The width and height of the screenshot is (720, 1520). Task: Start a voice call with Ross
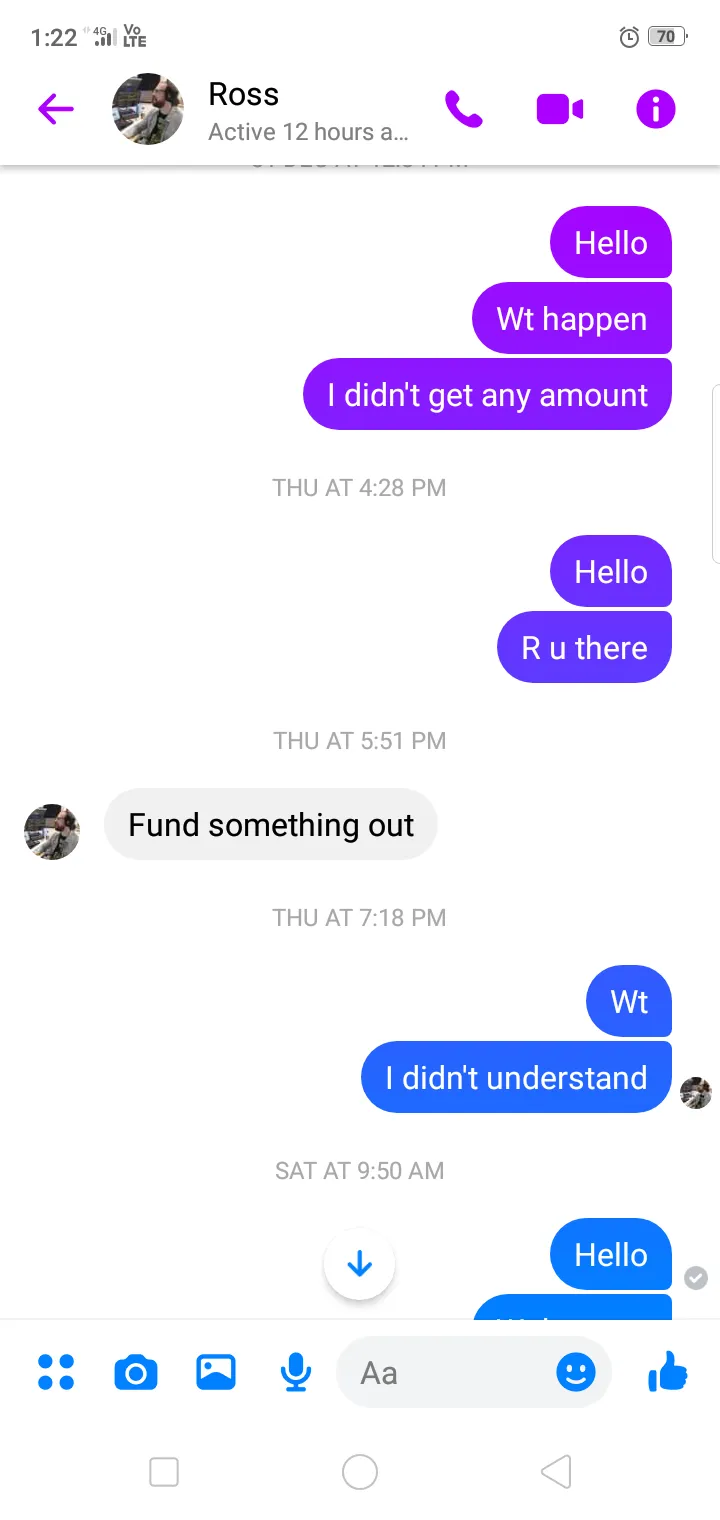[x=464, y=109]
